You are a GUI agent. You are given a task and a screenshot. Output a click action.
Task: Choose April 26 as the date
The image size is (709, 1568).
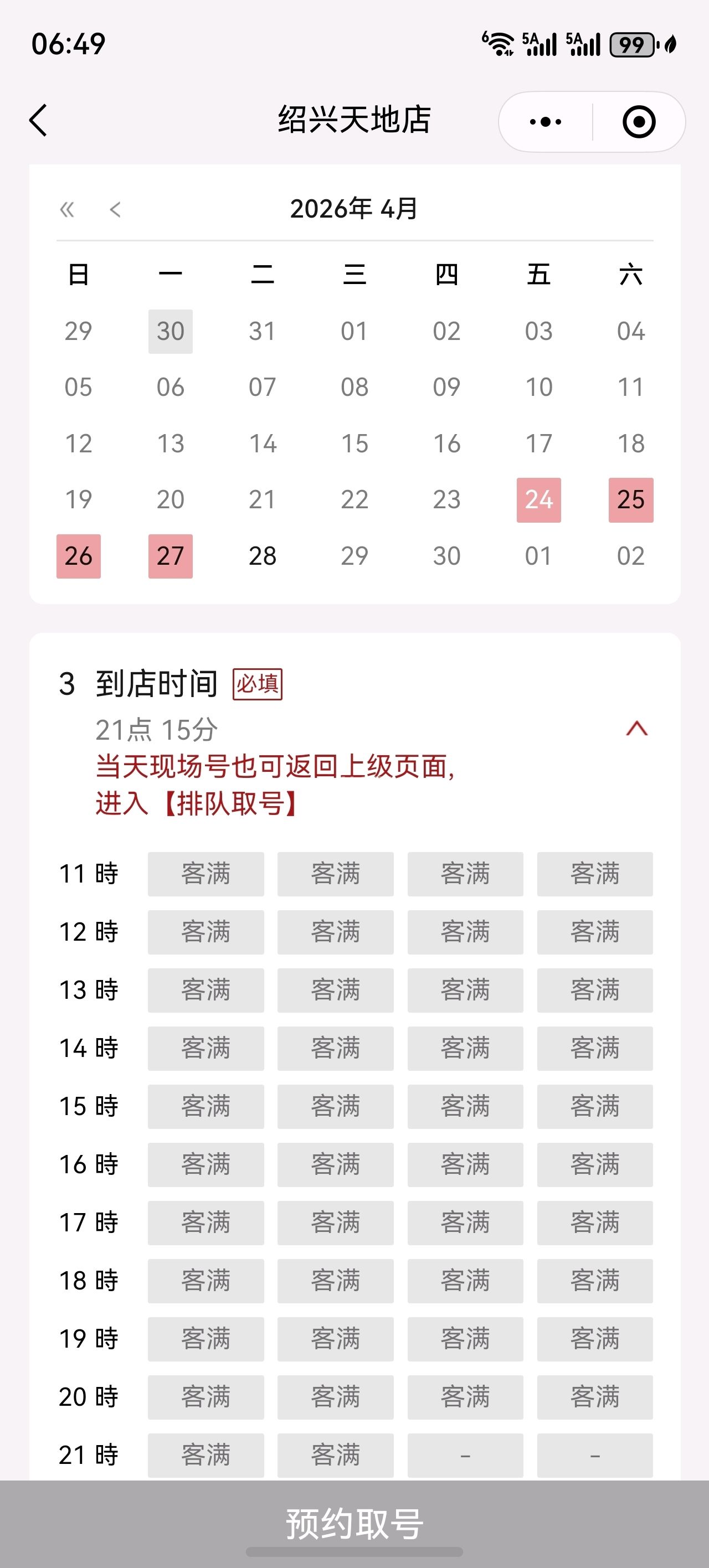79,556
